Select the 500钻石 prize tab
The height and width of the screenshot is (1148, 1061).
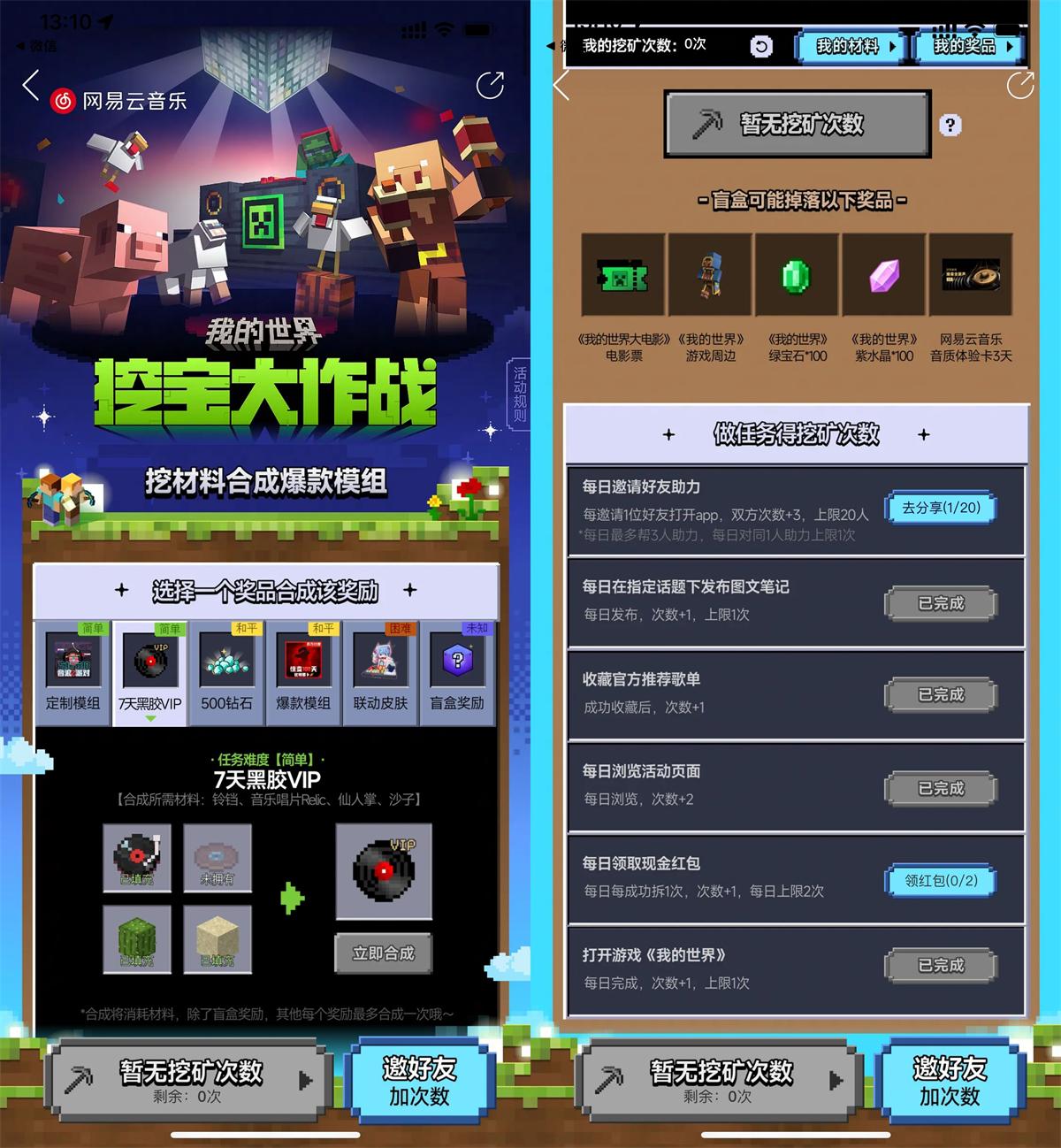[x=226, y=673]
